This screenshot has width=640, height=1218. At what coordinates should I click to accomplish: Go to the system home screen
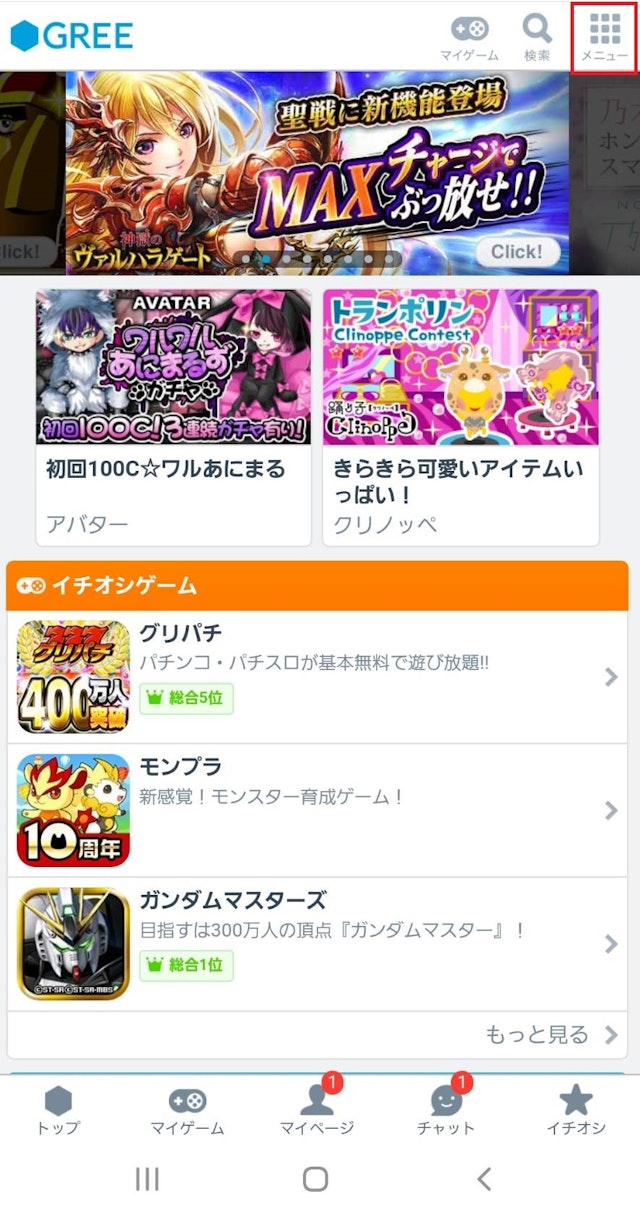(x=316, y=1179)
